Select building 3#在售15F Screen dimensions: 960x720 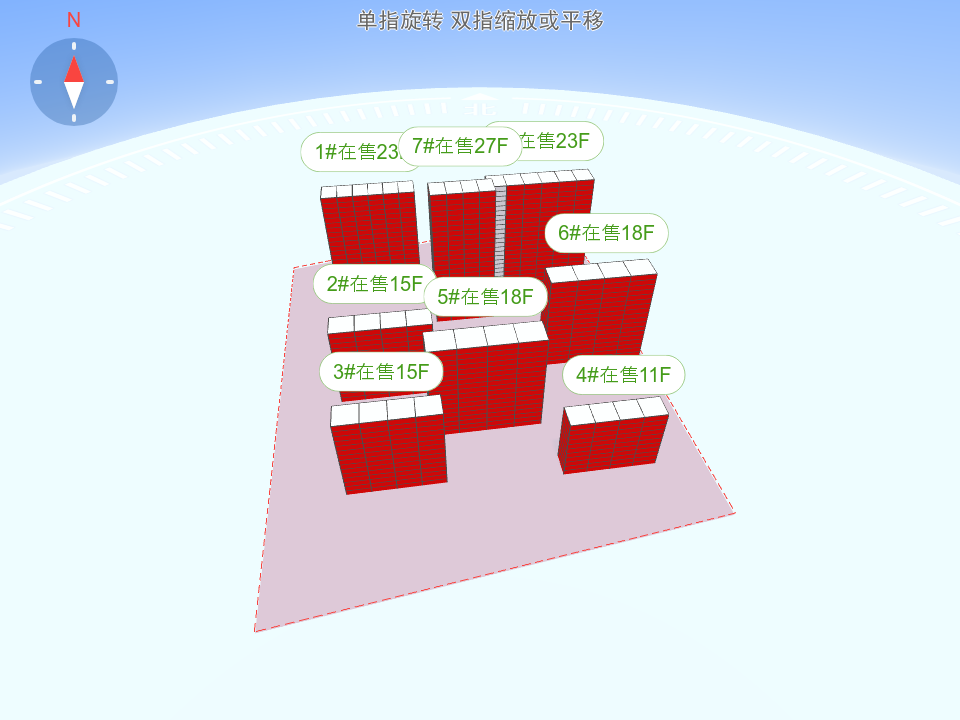[x=381, y=372]
